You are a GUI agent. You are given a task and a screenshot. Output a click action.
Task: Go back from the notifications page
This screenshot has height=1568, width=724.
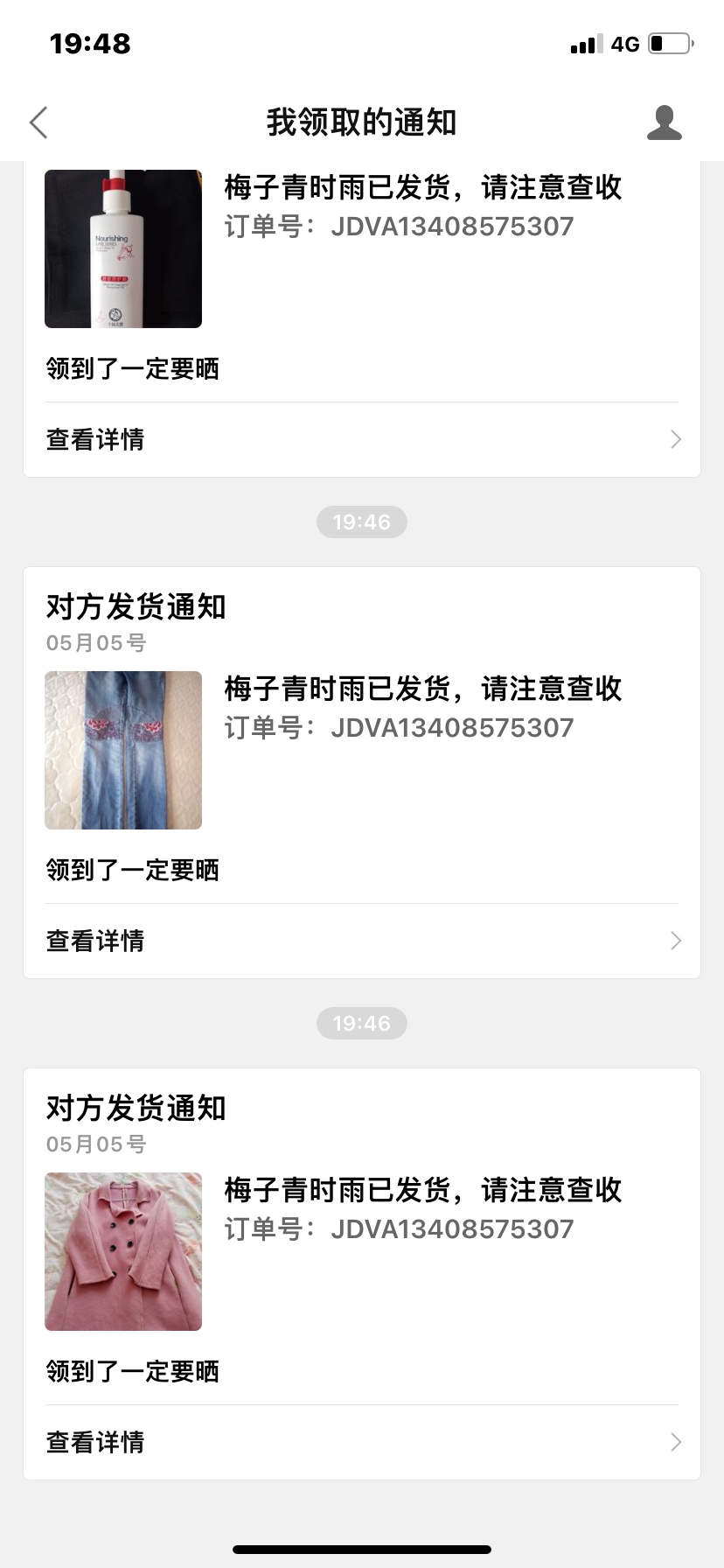[38, 122]
